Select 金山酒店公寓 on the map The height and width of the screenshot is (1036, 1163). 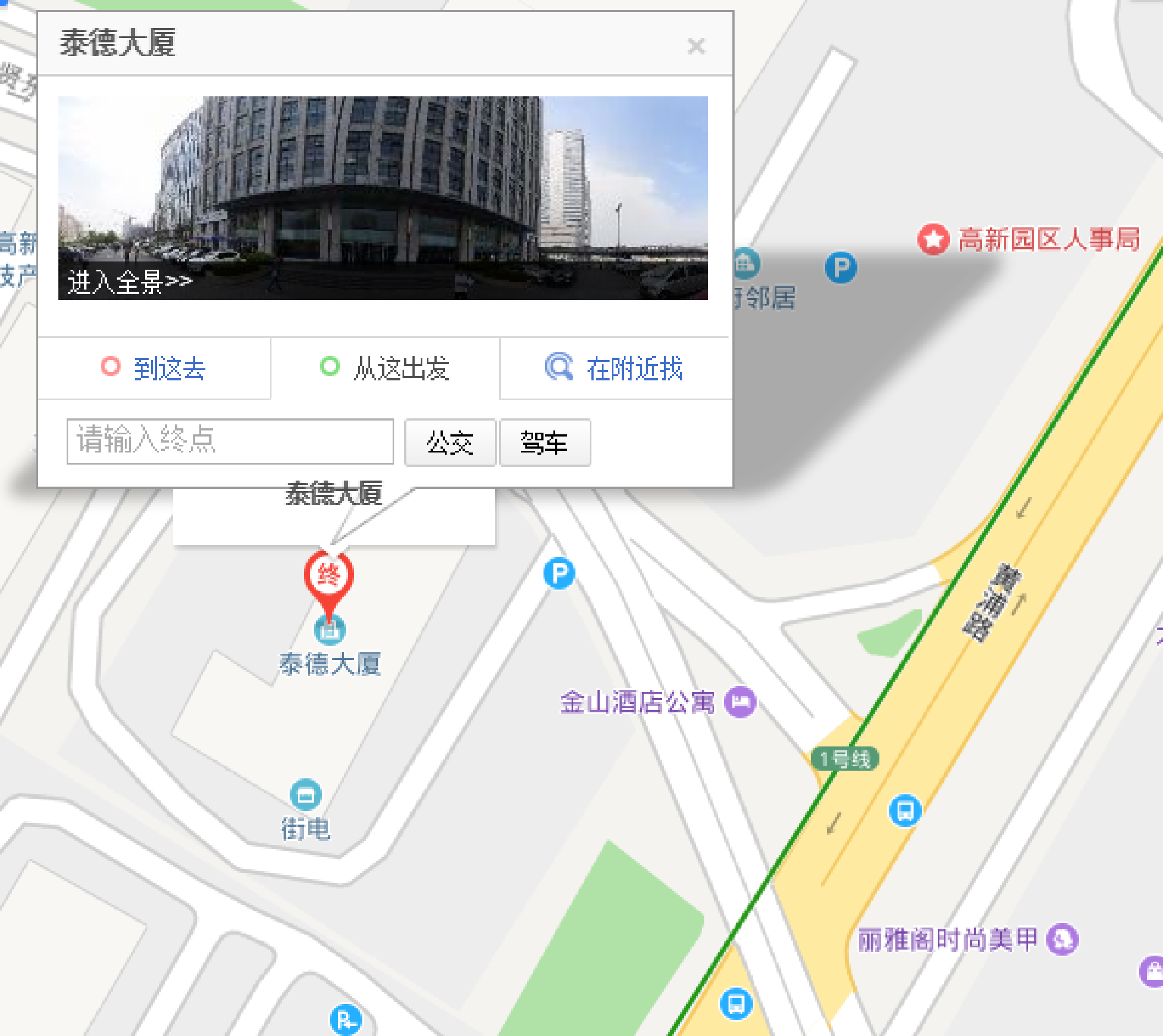coord(638,701)
